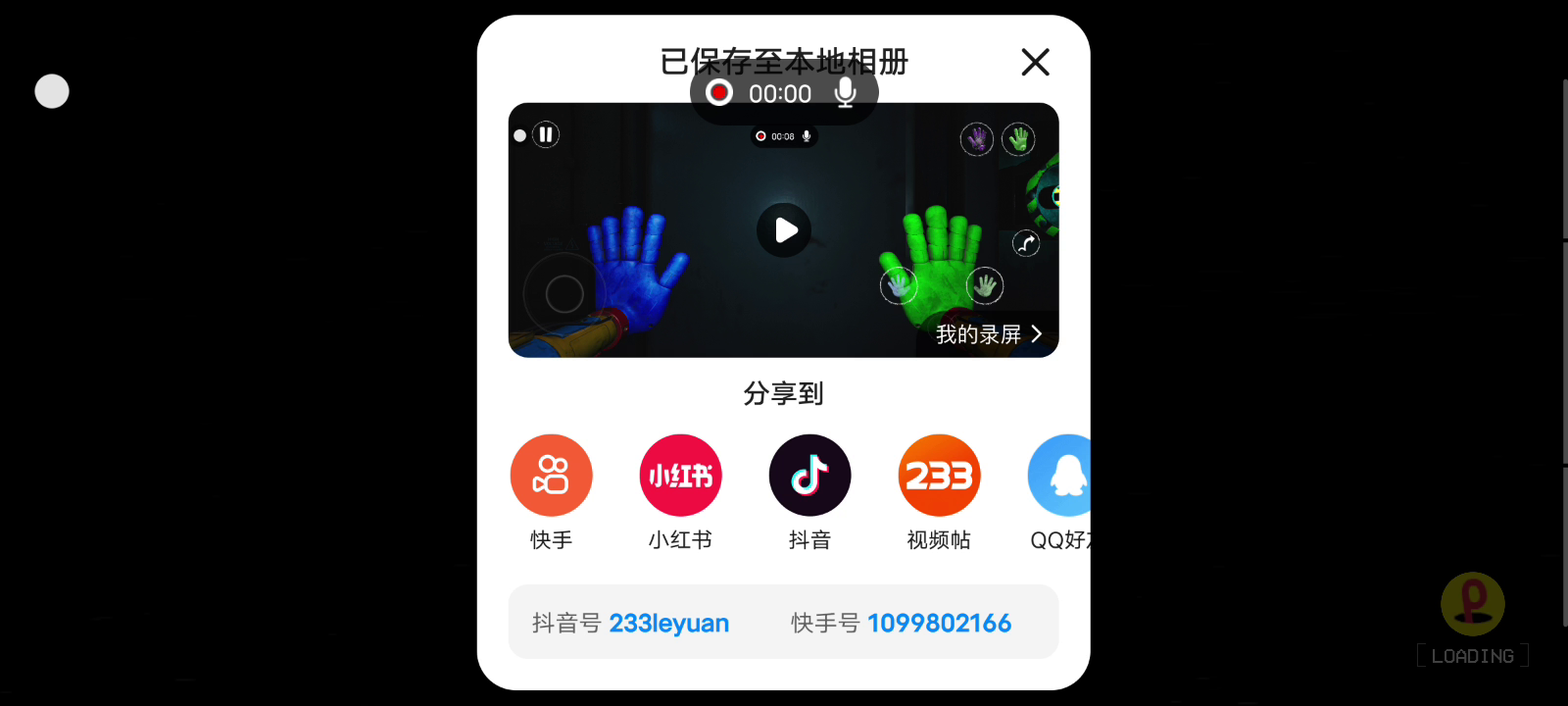Viewport: 1568px width, 706px height.
Task: Share the recording to QQ好友
Action: click(x=1062, y=476)
